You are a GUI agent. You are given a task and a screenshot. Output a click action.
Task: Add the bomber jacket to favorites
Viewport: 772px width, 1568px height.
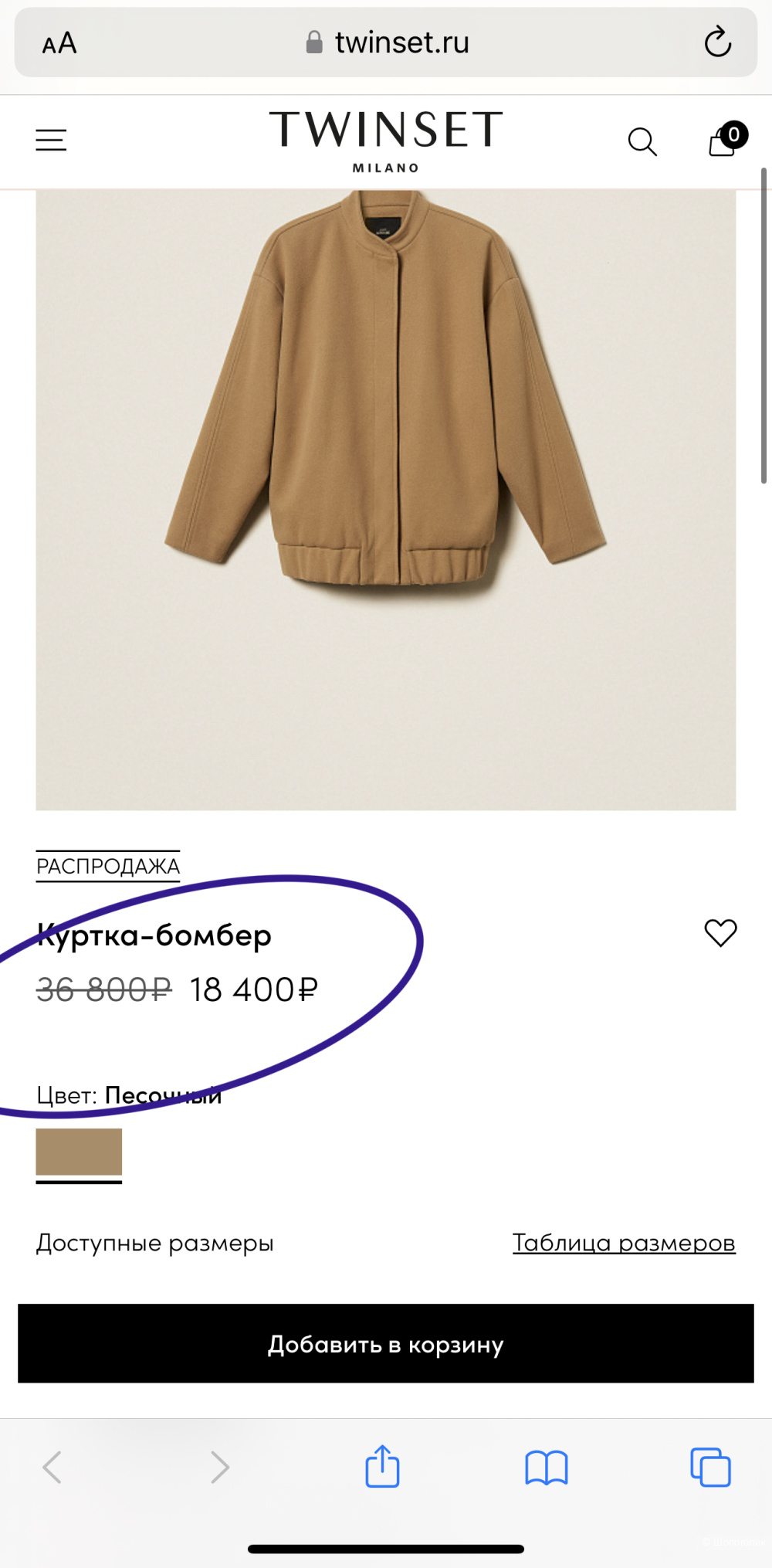[720, 933]
